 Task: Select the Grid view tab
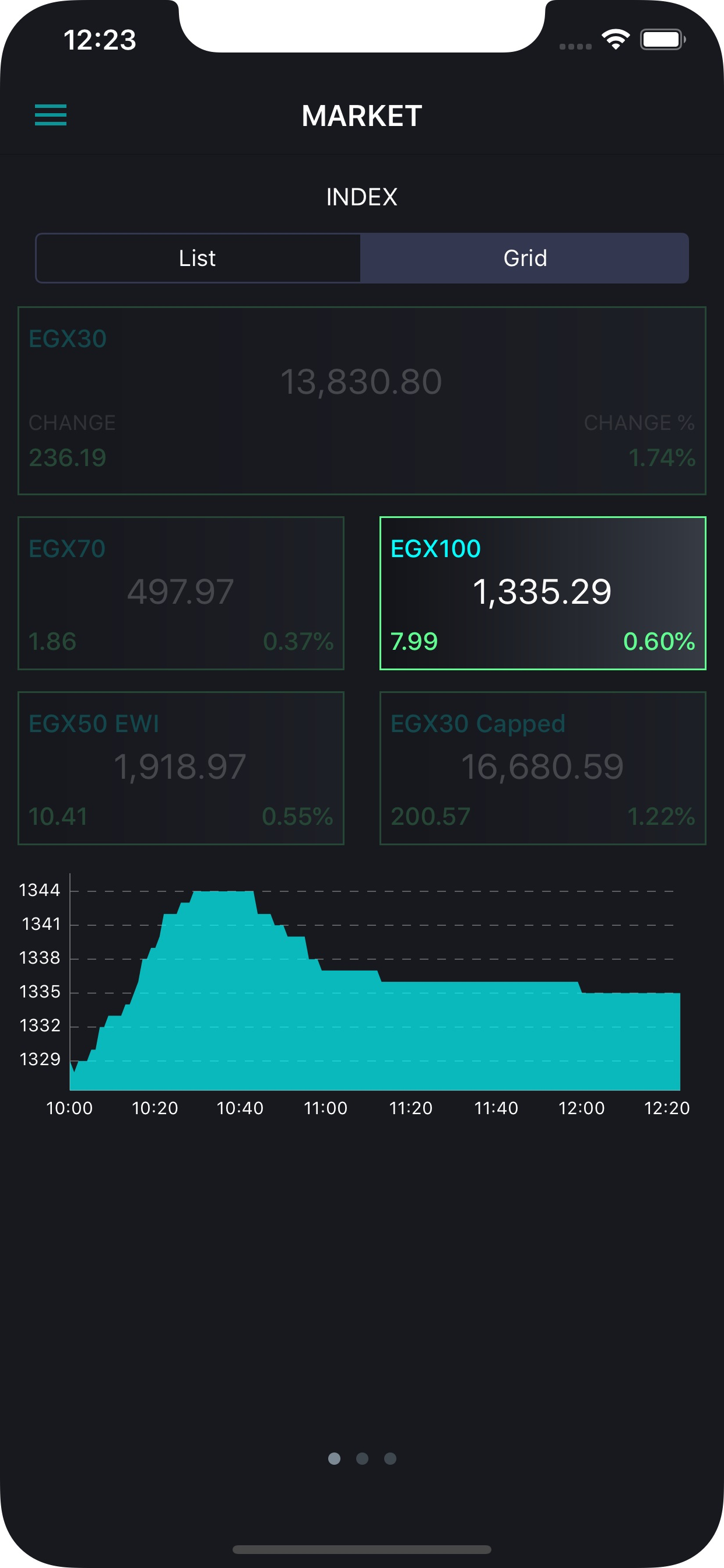(525, 258)
